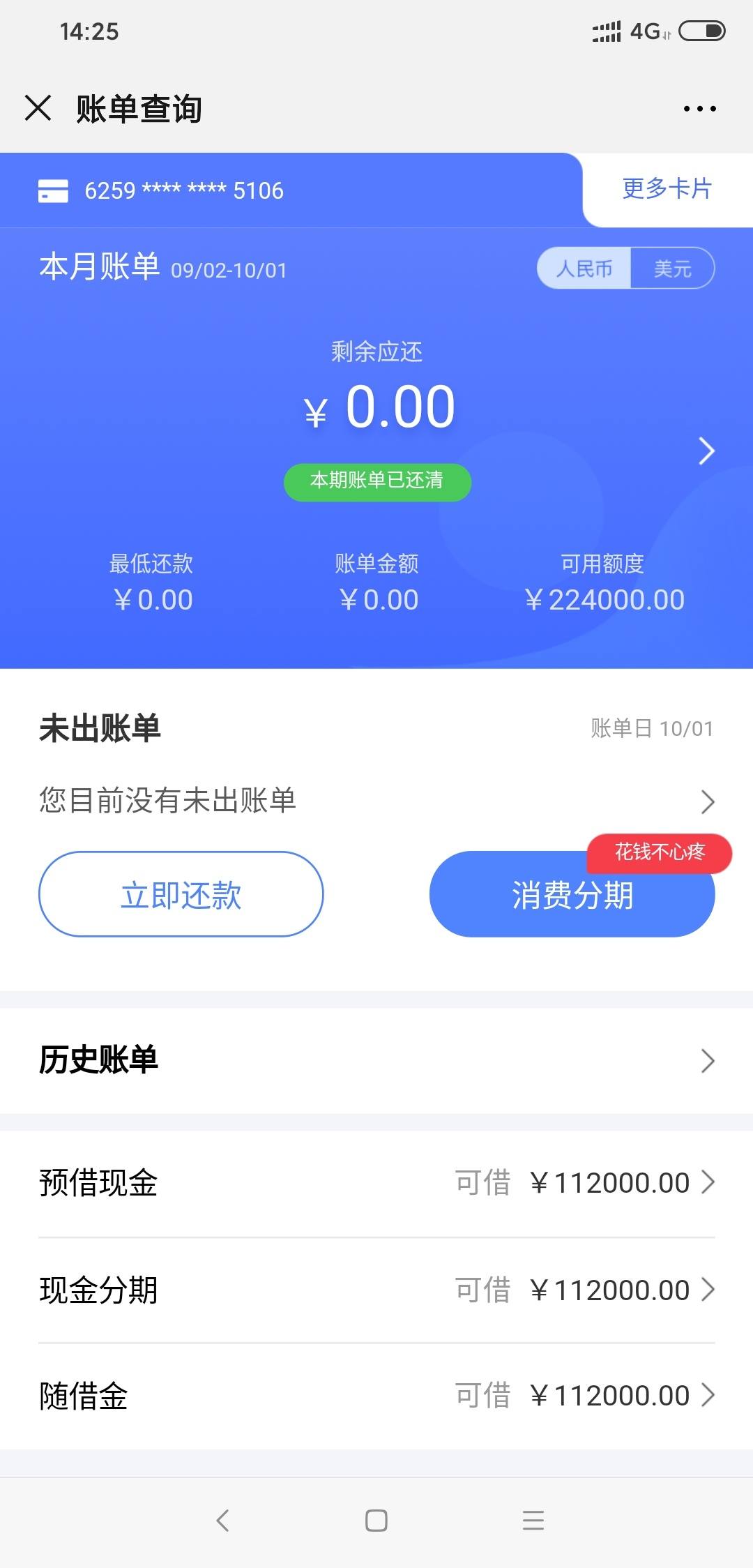Close the 账单查询 page

point(38,108)
